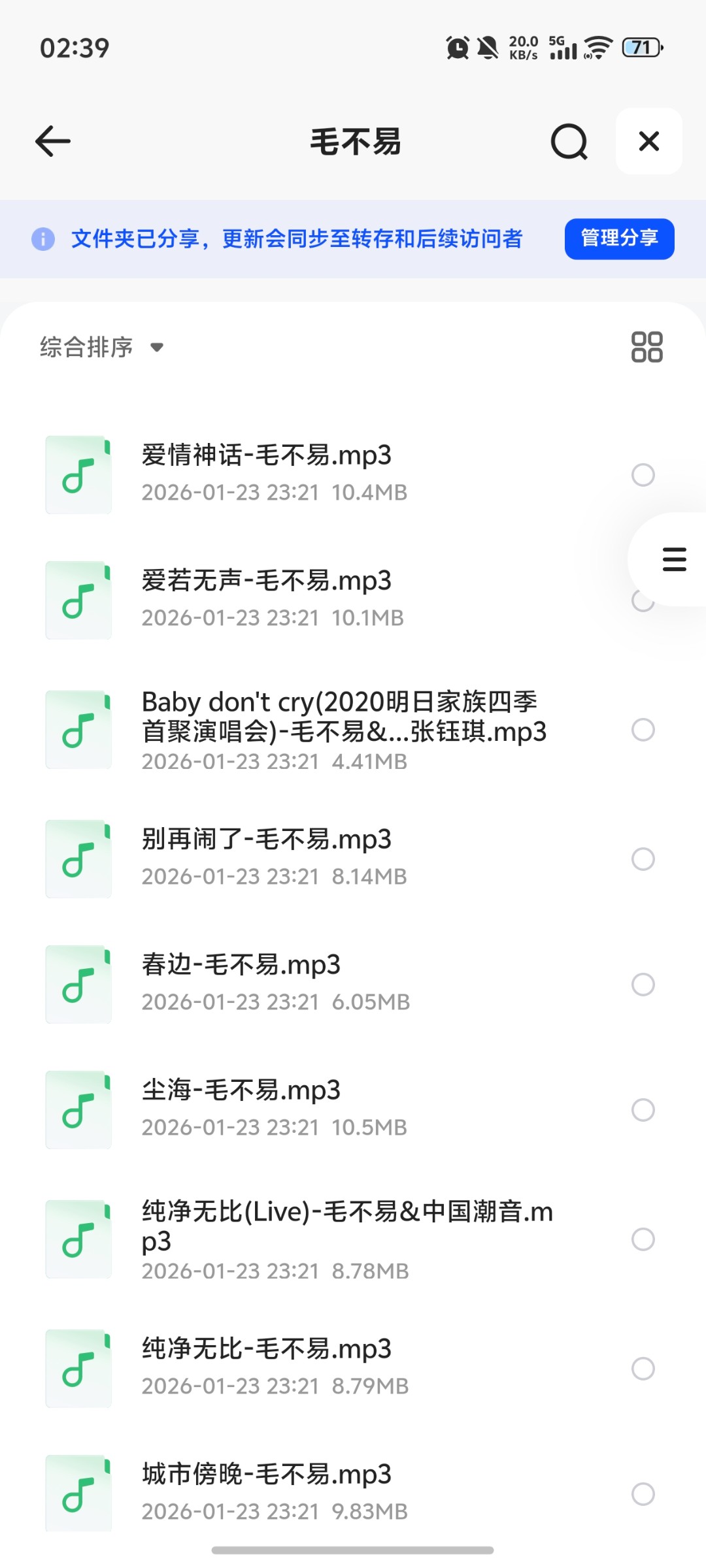Select the 春边-毛不易.mp3 file
This screenshot has height=1568, width=706.
(643, 985)
